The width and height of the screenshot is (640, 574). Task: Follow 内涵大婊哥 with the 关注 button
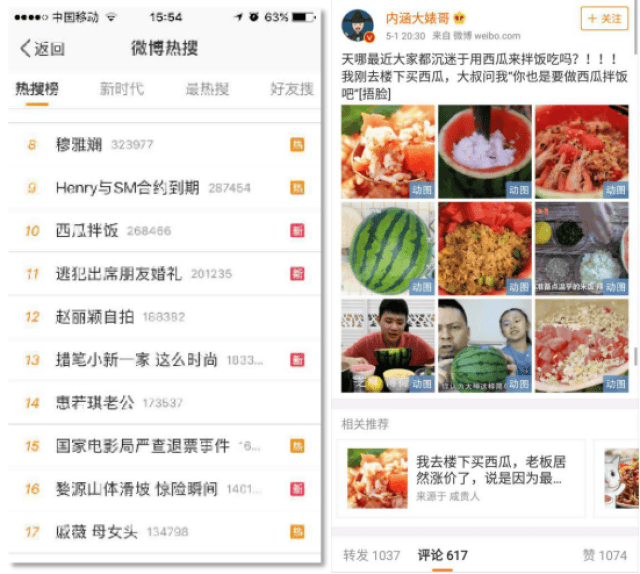(x=603, y=19)
